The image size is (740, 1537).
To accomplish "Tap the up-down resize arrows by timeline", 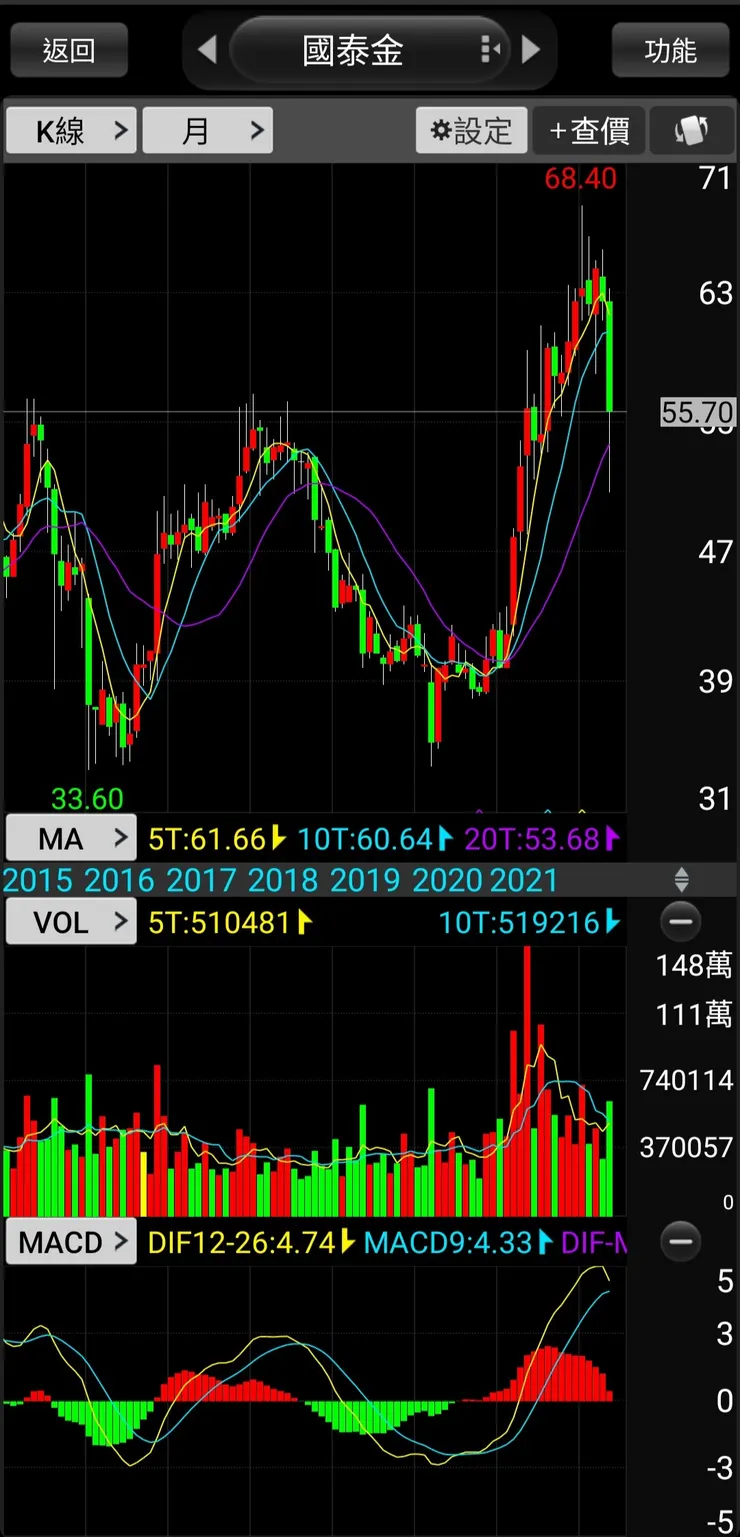I will click(x=681, y=880).
